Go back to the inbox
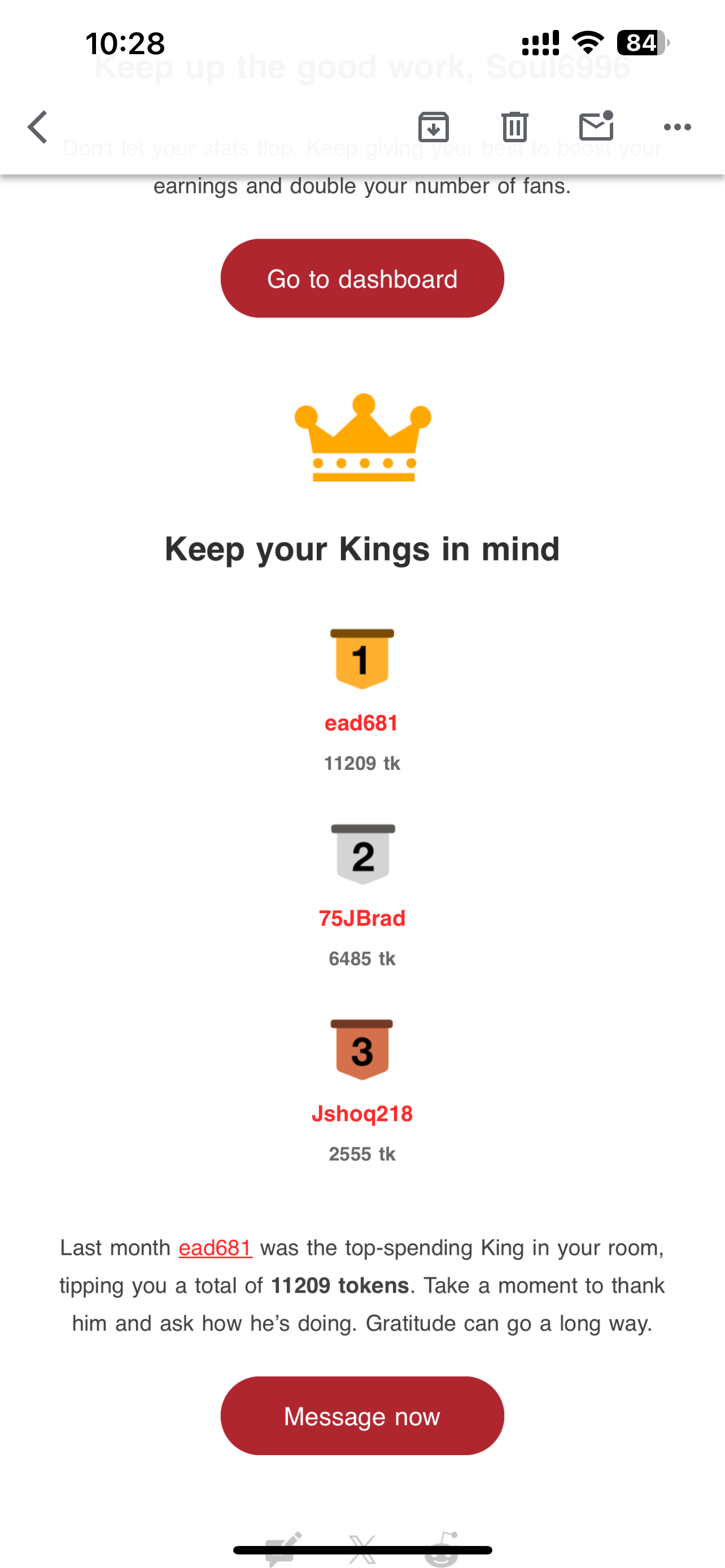The image size is (725, 1568). (x=38, y=127)
